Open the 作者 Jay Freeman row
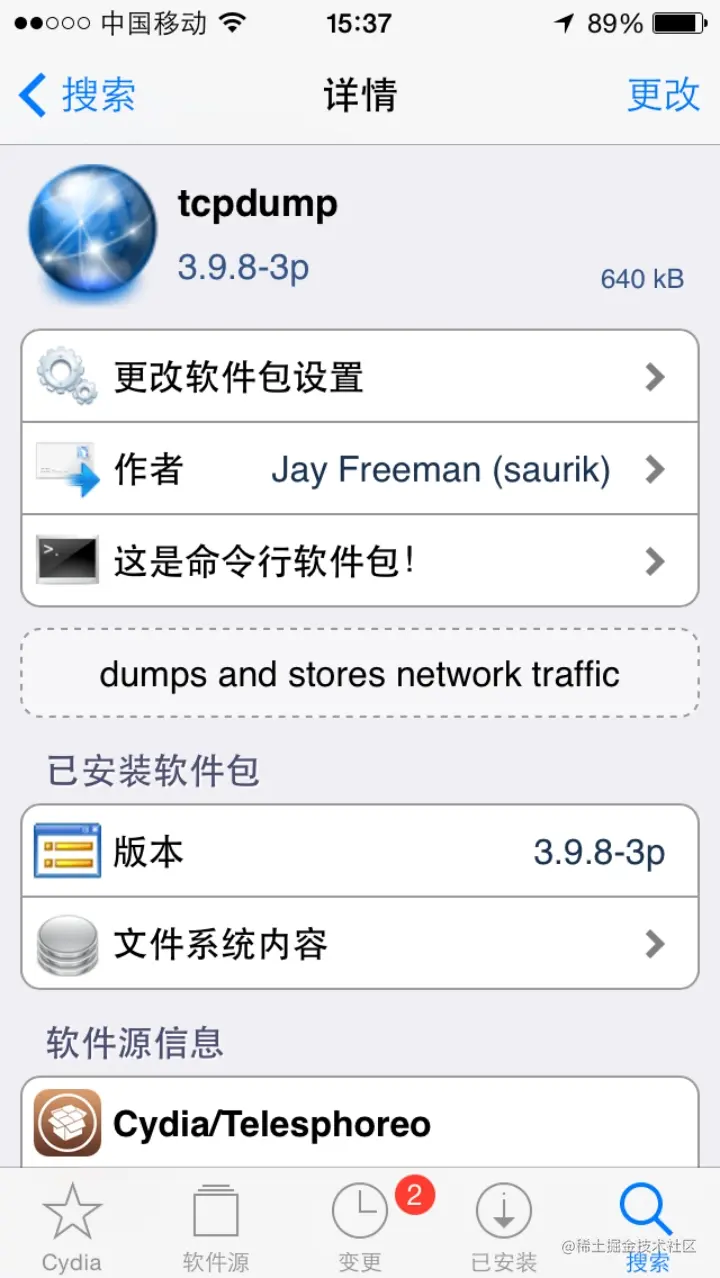This screenshot has width=720, height=1278. pyautogui.click(x=360, y=468)
